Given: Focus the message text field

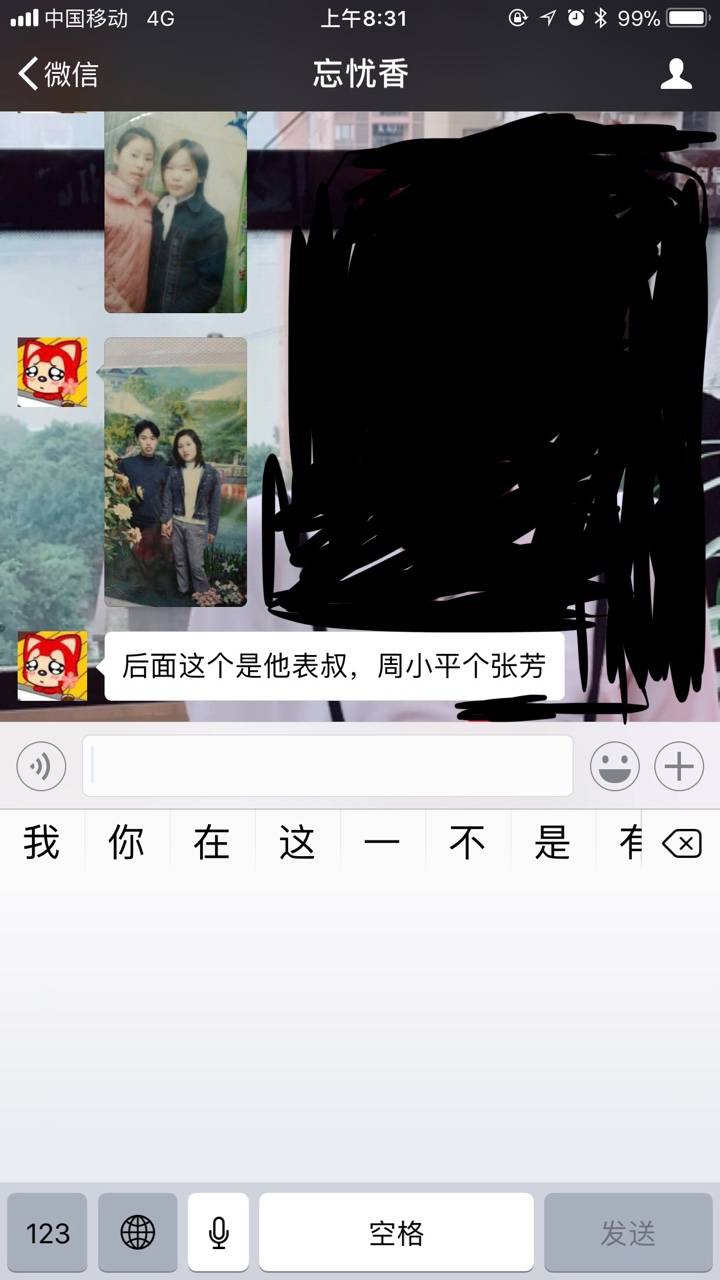Looking at the screenshot, I should 327,767.
